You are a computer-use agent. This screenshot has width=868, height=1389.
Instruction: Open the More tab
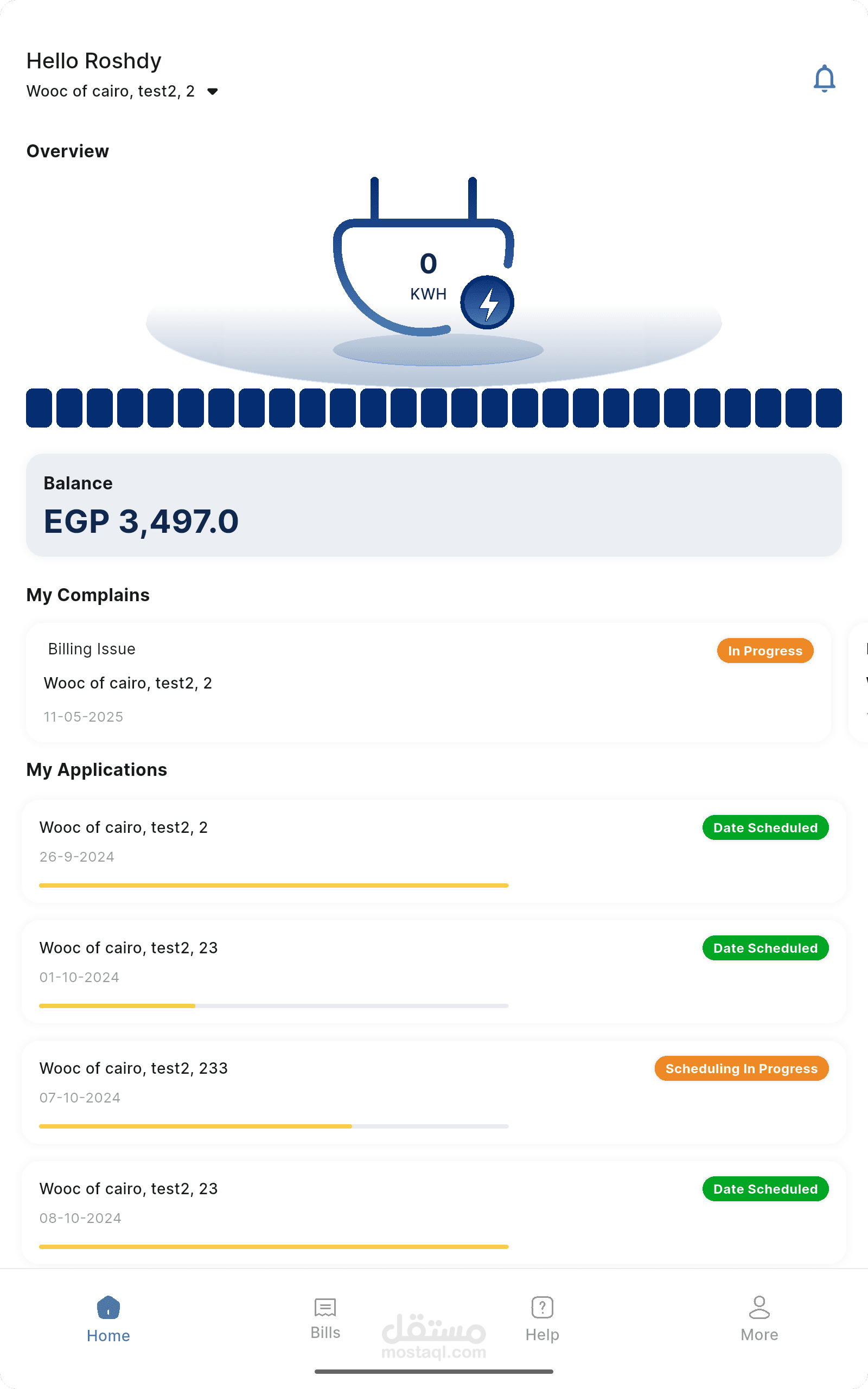(x=759, y=1320)
